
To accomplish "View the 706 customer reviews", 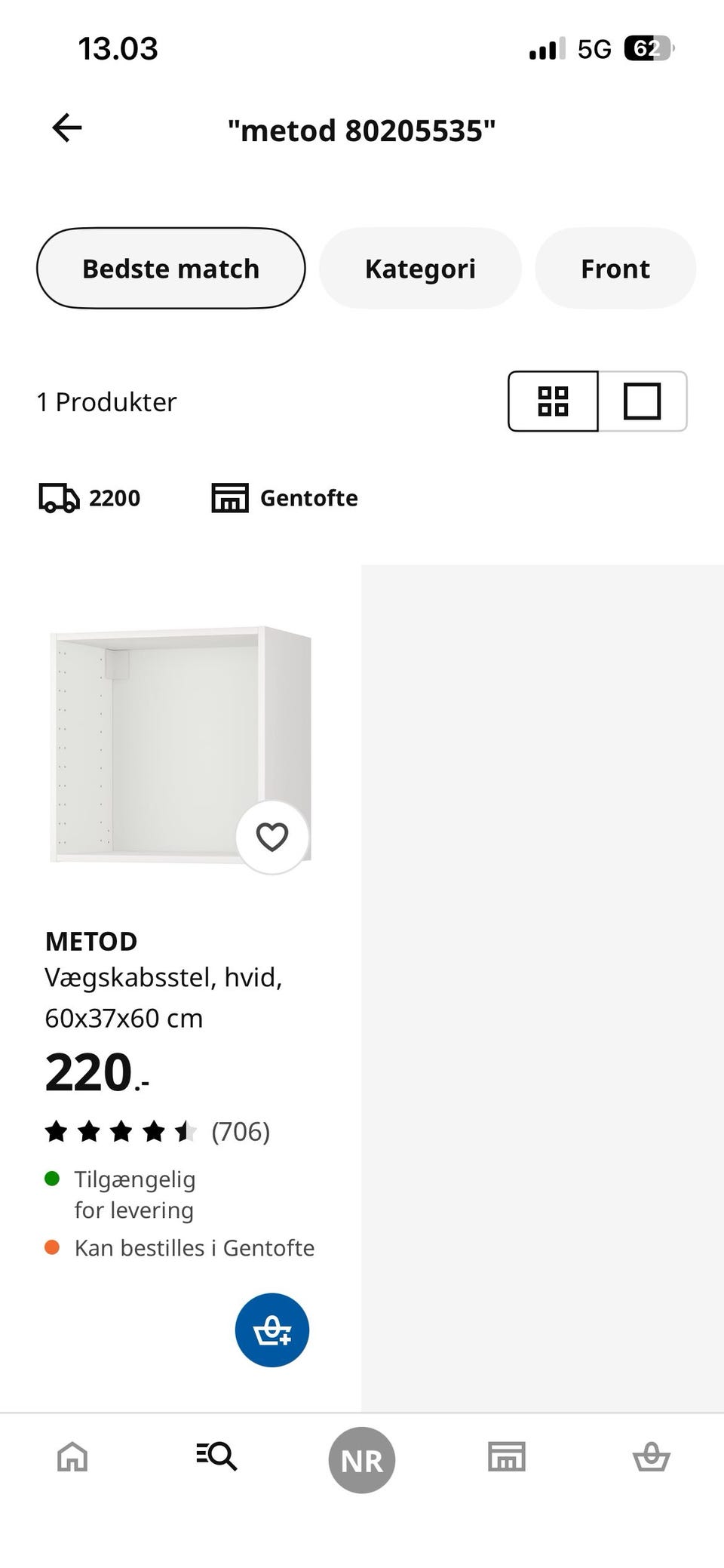I will click(240, 1131).
